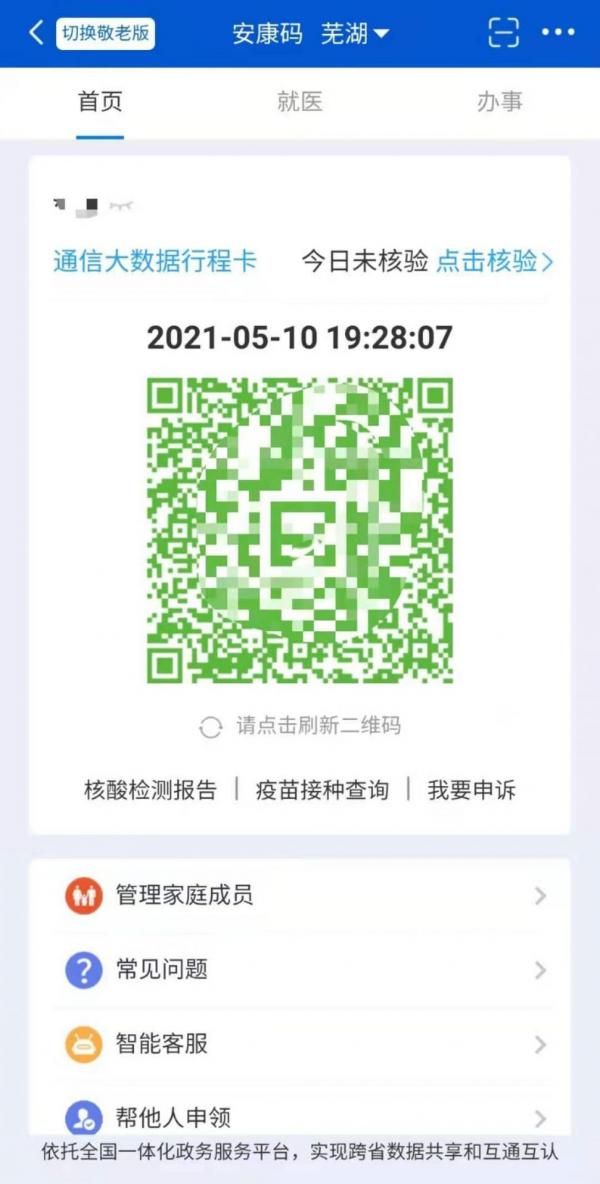The width and height of the screenshot is (600, 1184).
Task: Tap 点击核验 to verify today
Action: coord(495,261)
